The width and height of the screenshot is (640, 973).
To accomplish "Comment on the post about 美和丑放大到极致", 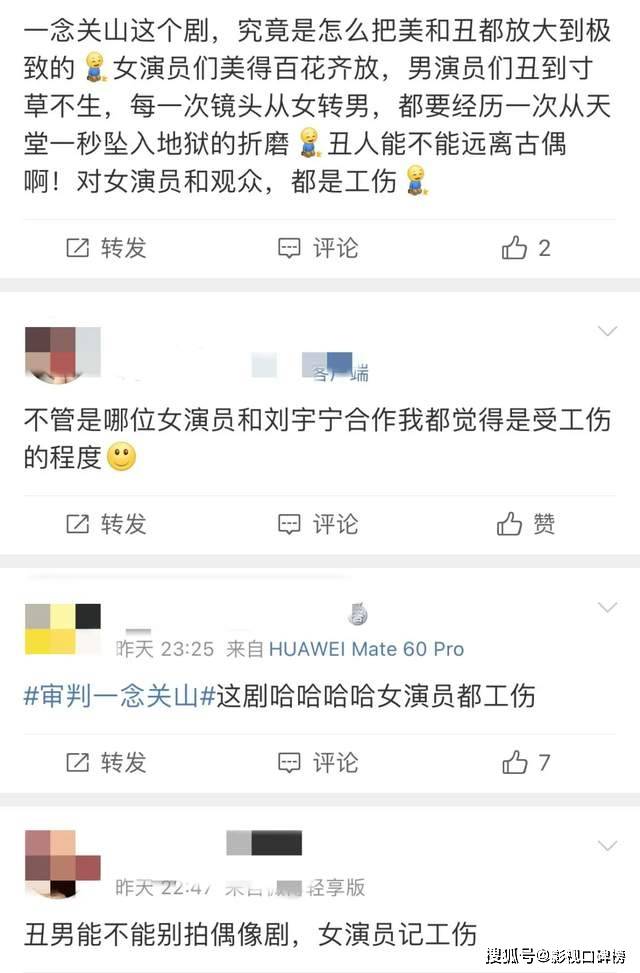I will click(x=318, y=248).
